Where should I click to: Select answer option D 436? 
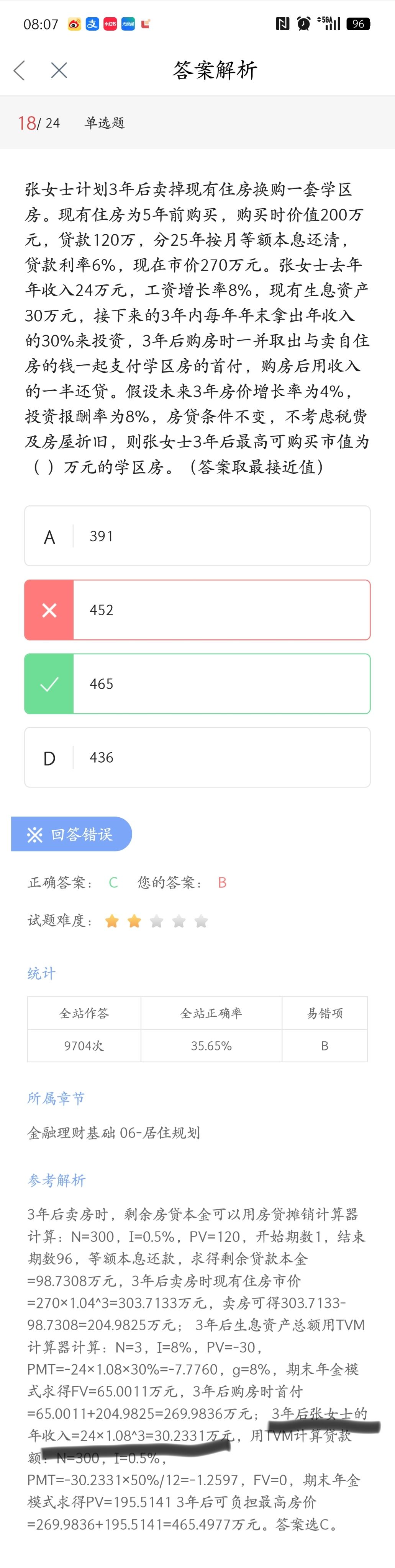pos(197,757)
